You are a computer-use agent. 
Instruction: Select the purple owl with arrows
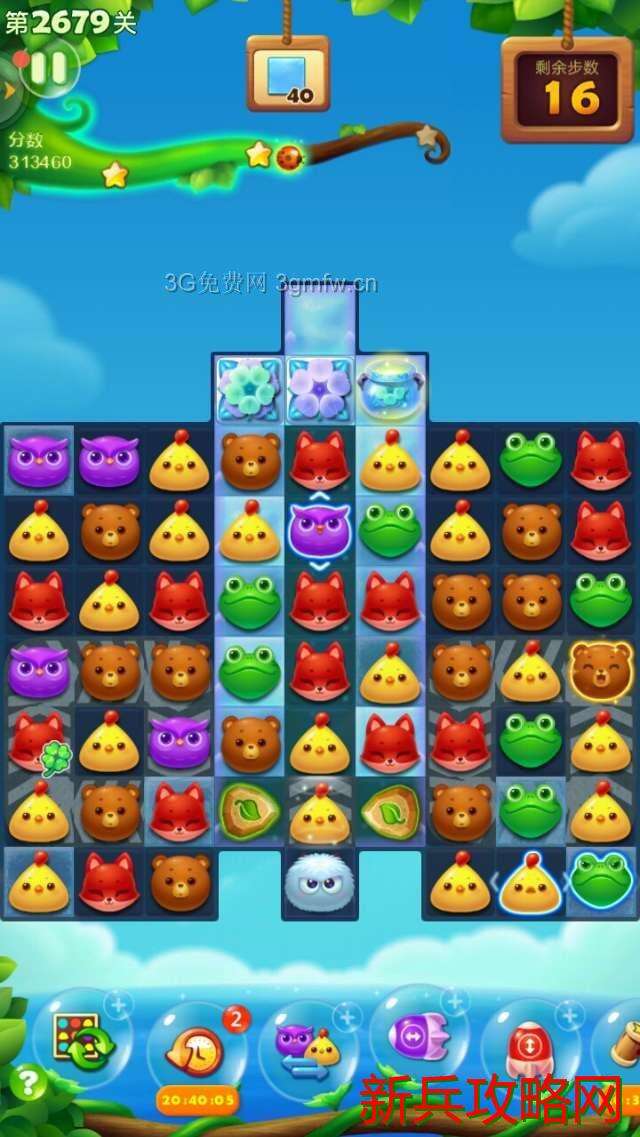pos(319,530)
